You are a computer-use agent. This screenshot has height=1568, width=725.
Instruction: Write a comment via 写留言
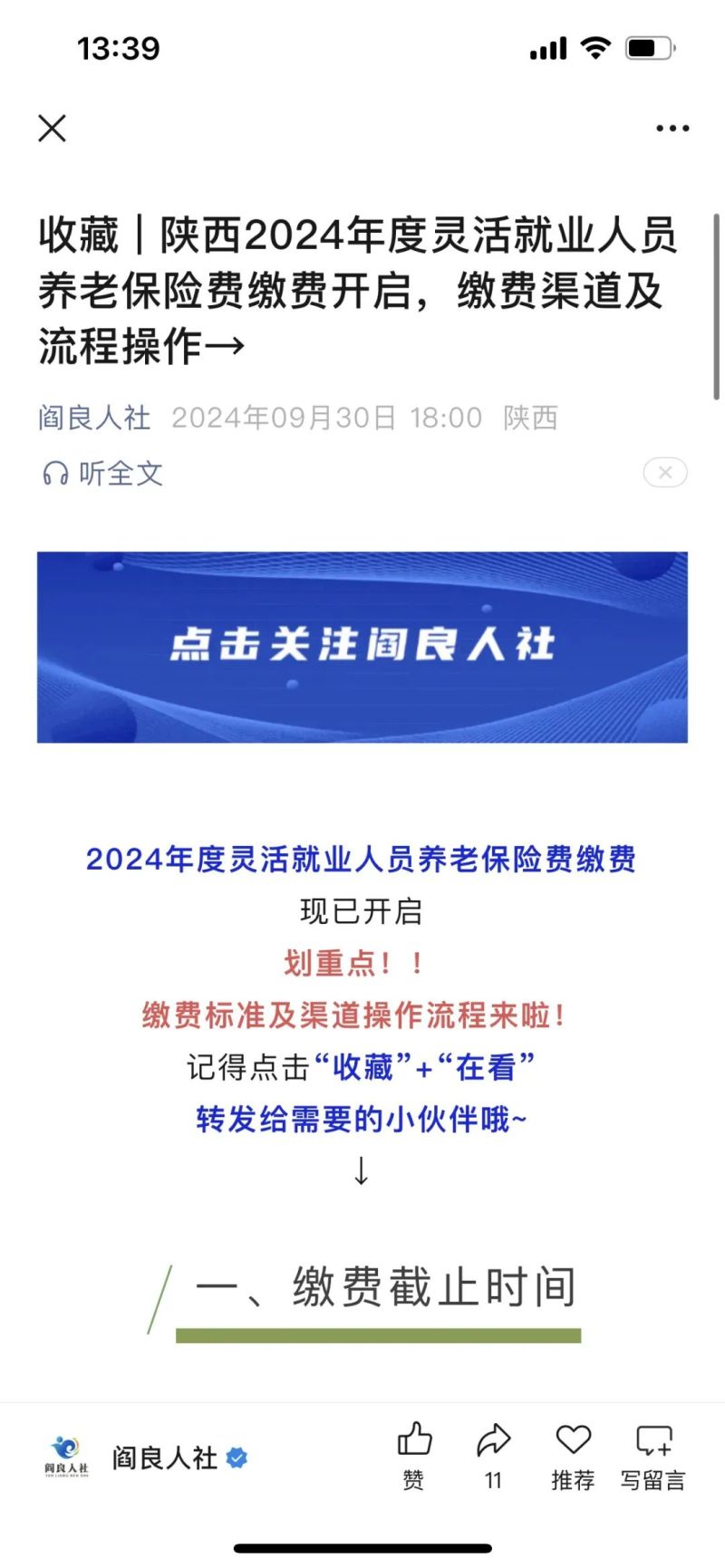point(653,1453)
